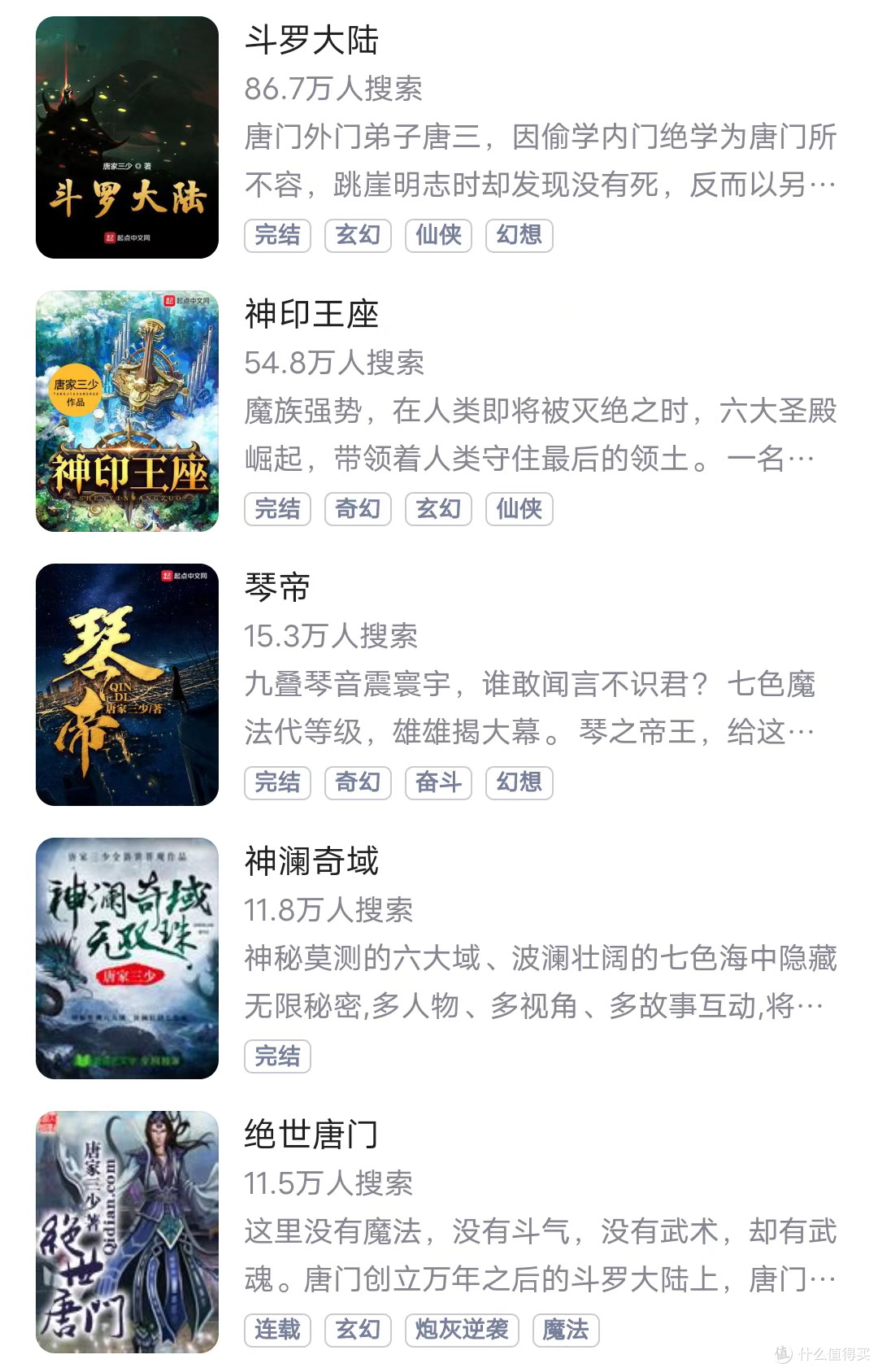878x1372 pixels.
Task: Open the 琴帝 novel entry
Action: click(x=277, y=587)
